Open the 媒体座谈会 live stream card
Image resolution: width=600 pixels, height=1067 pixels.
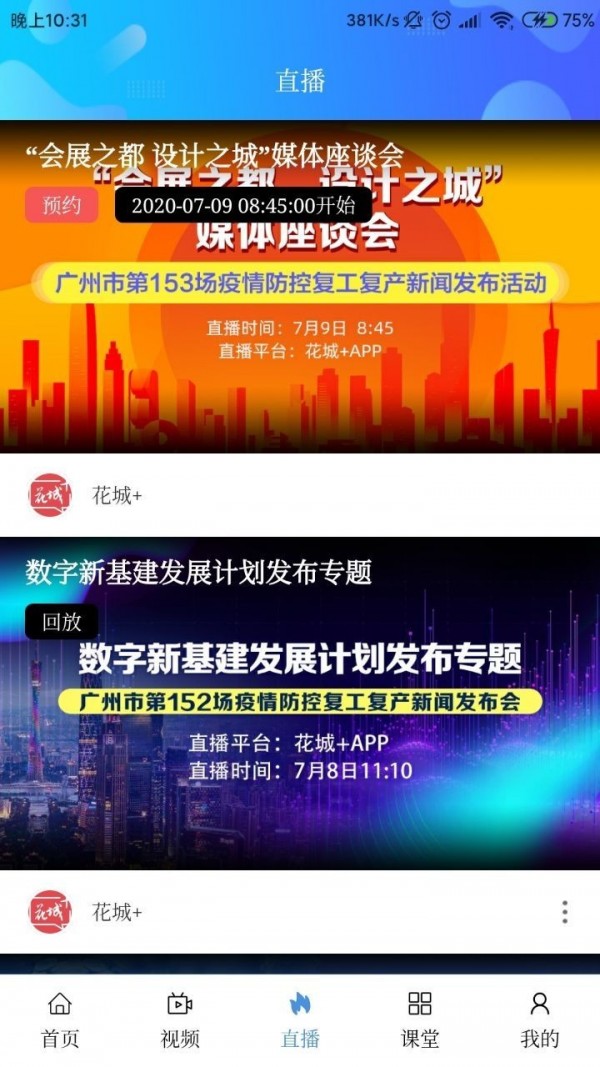300,320
